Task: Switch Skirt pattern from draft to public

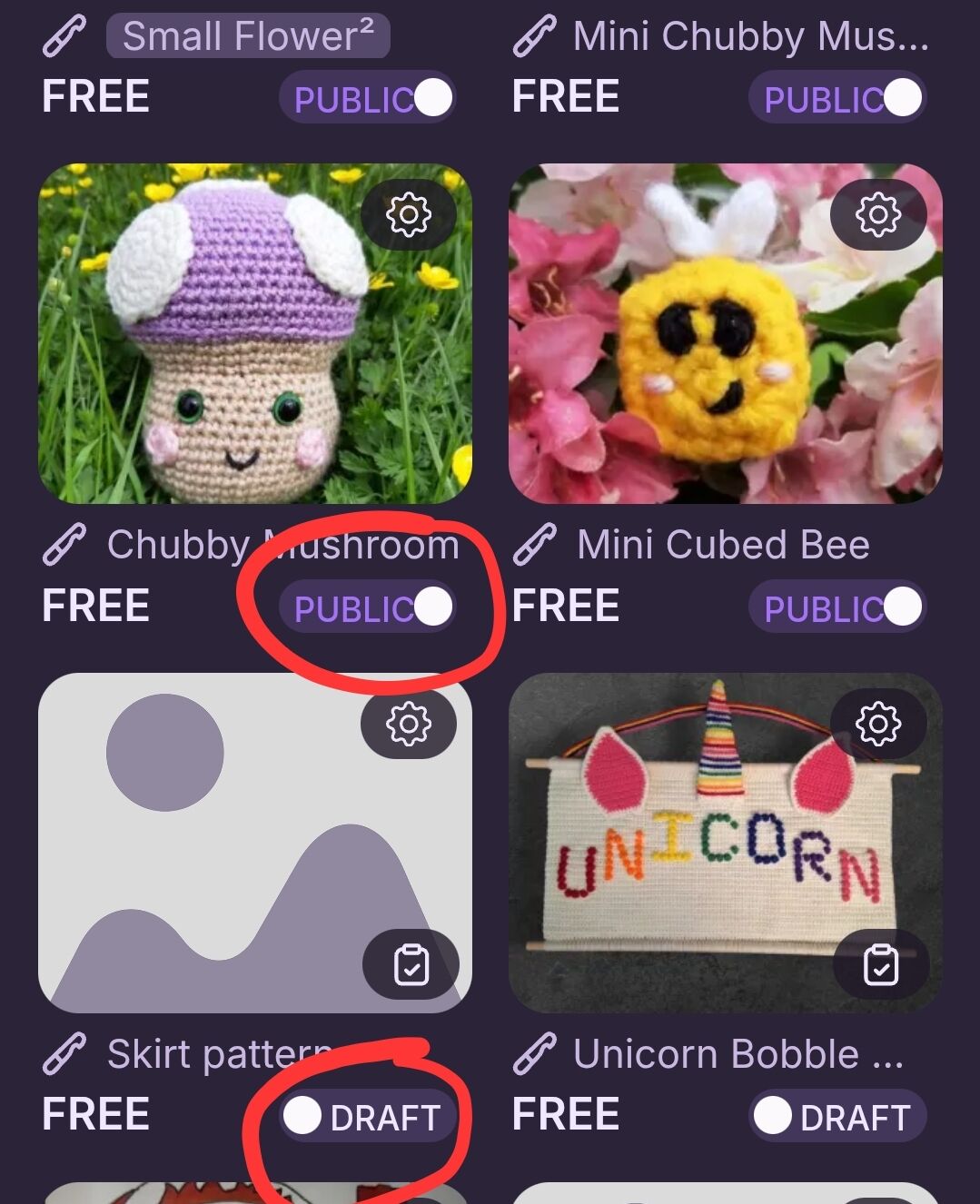Action: [368, 1116]
